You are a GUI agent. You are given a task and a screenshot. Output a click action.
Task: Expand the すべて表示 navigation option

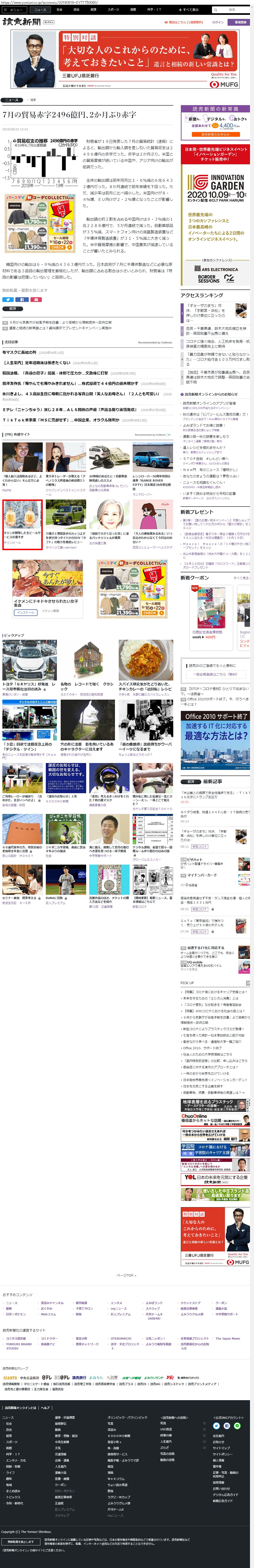click(x=189, y=10)
